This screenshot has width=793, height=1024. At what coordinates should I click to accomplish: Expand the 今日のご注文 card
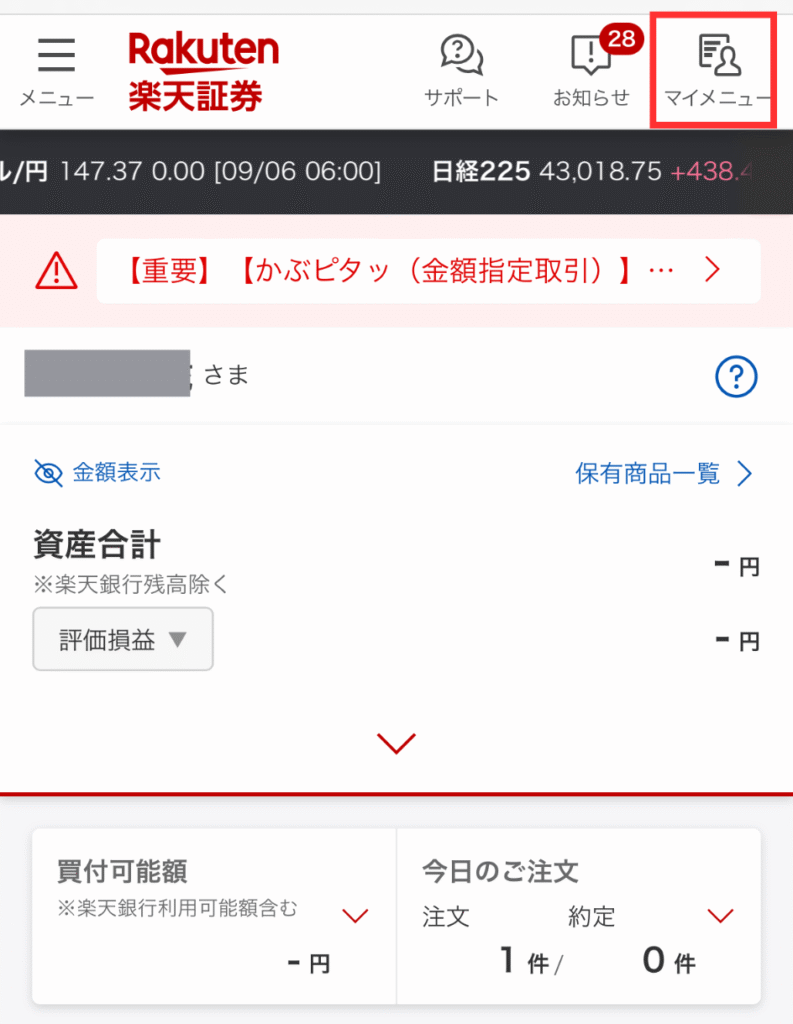[720, 915]
